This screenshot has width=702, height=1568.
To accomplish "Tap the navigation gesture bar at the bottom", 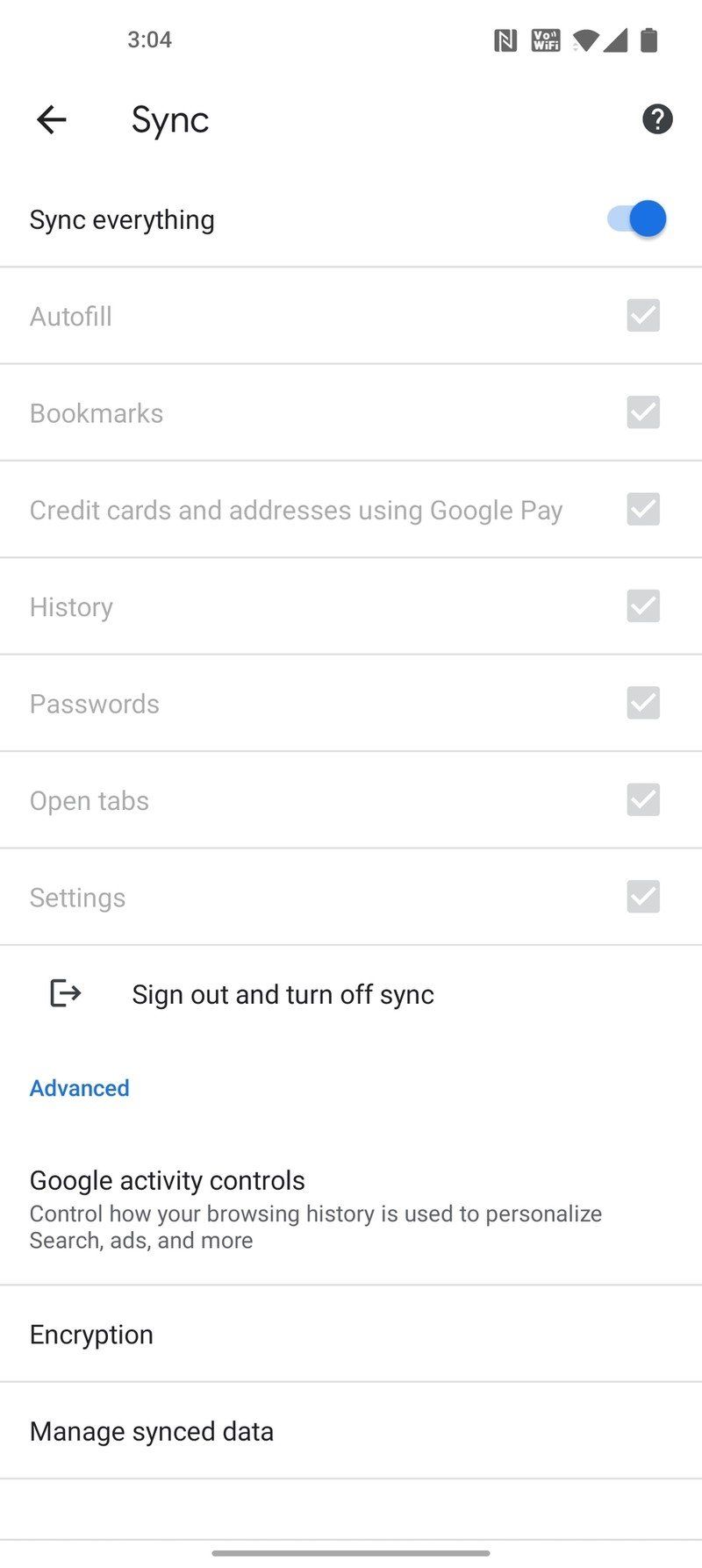I will click(x=351, y=1551).
